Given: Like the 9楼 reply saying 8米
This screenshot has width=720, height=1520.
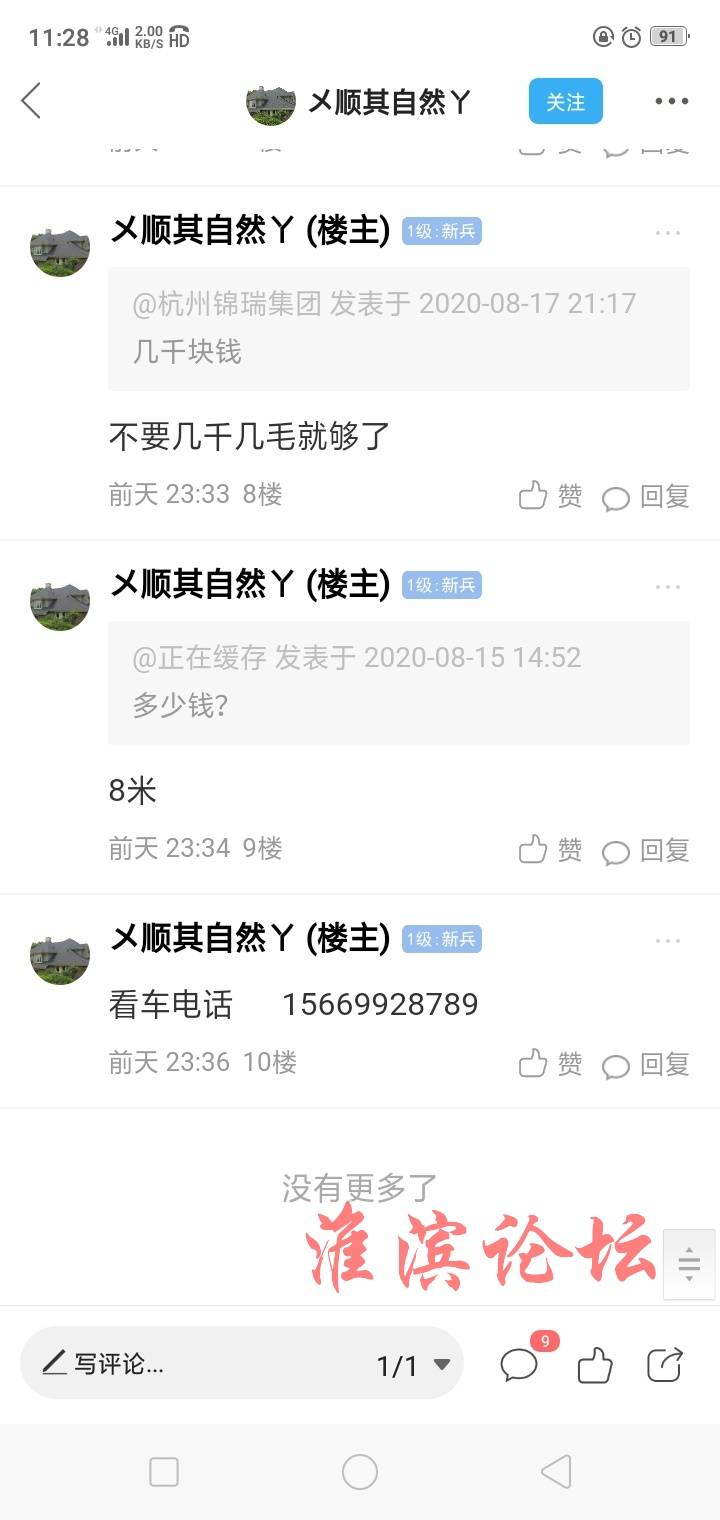Looking at the screenshot, I should point(550,850).
